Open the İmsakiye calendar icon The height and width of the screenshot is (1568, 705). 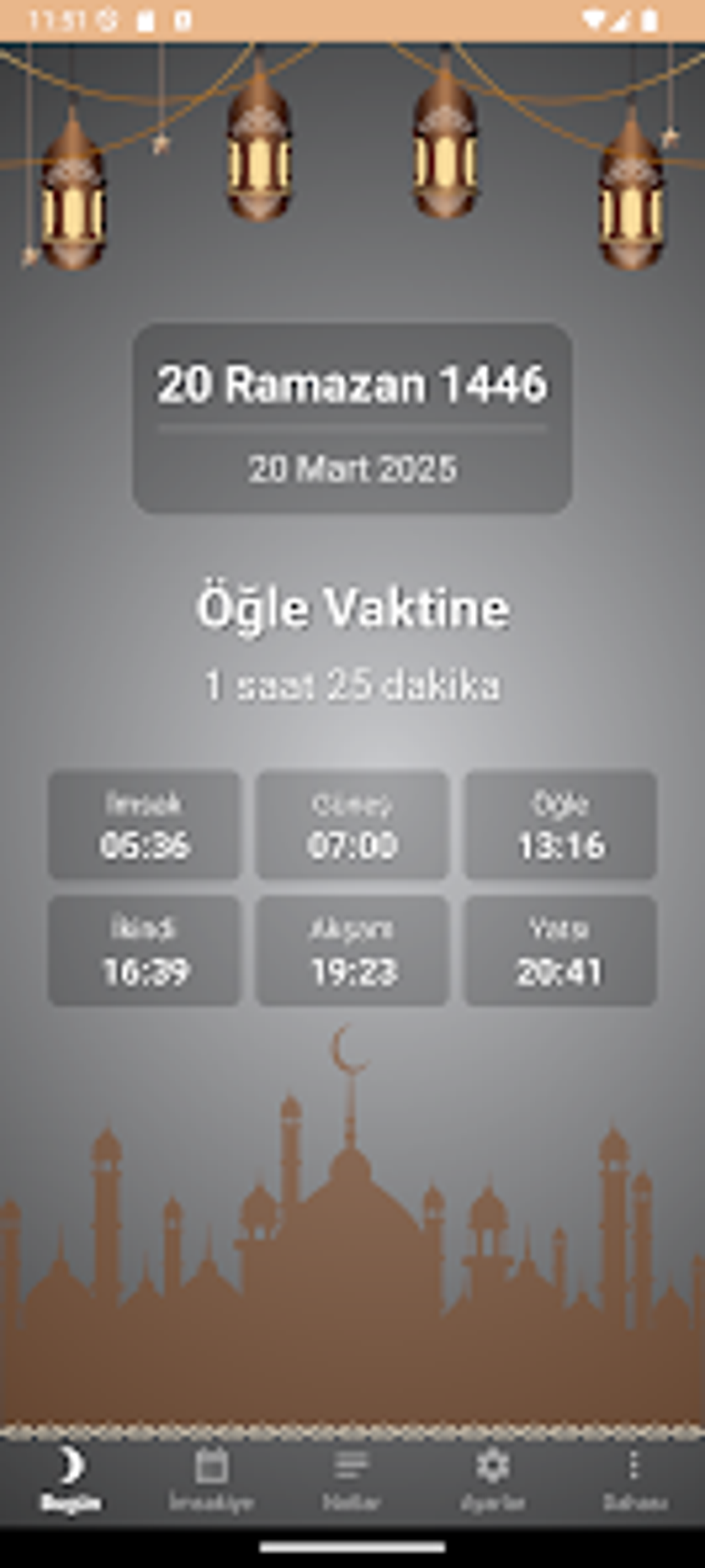tap(211, 1467)
